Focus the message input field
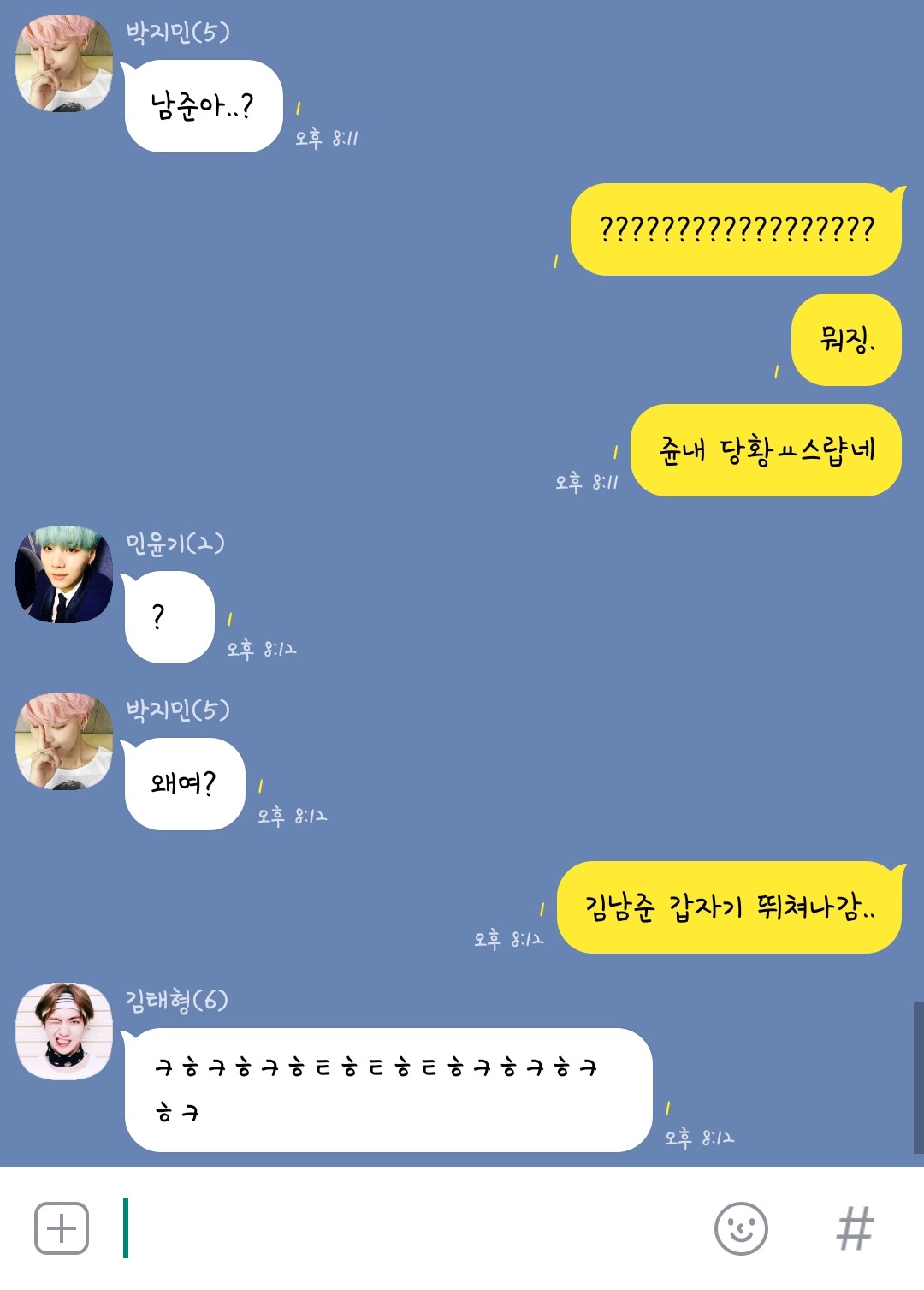Screen dimensions: 924x1290 coord(411,1228)
